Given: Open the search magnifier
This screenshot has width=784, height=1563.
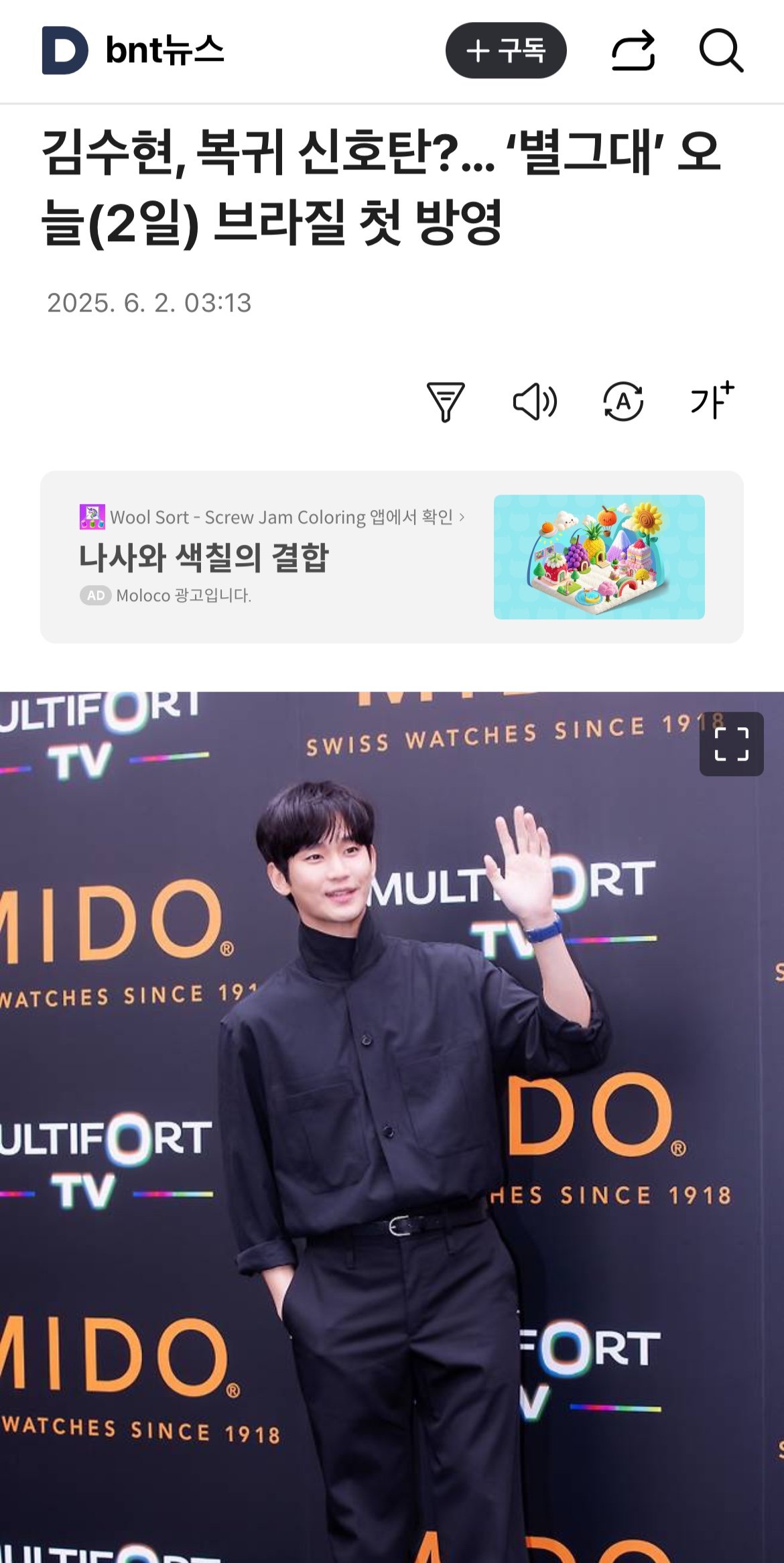Looking at the screenshot, I should (721, 50).
